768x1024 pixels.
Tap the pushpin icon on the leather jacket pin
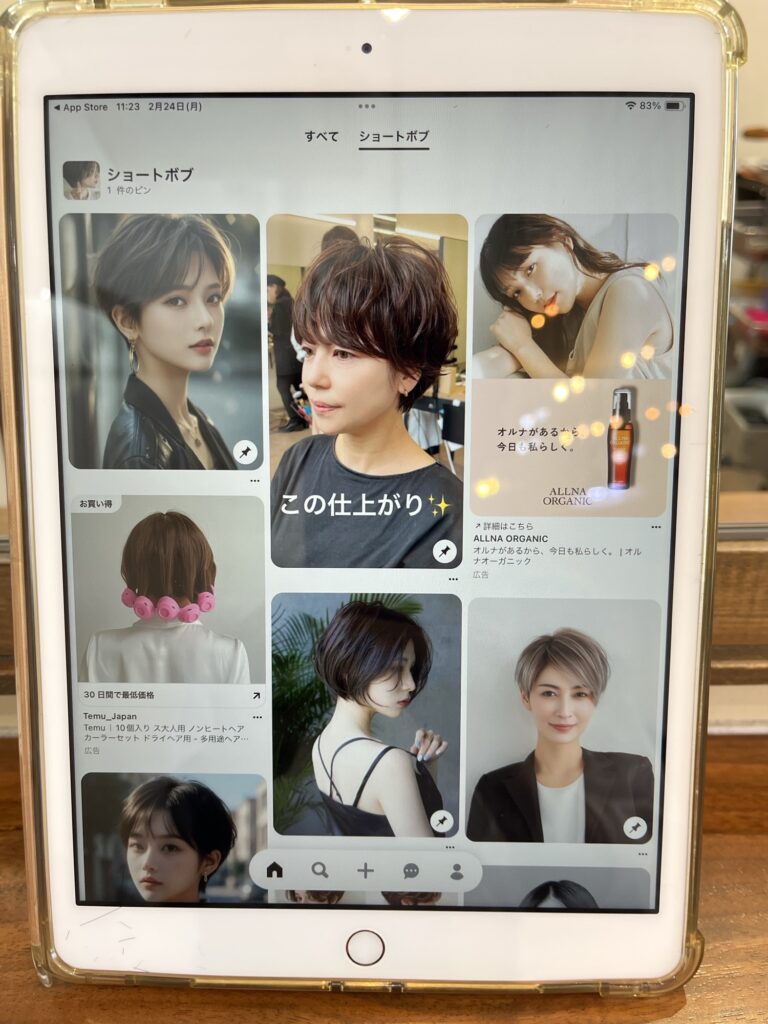[244, 452]
